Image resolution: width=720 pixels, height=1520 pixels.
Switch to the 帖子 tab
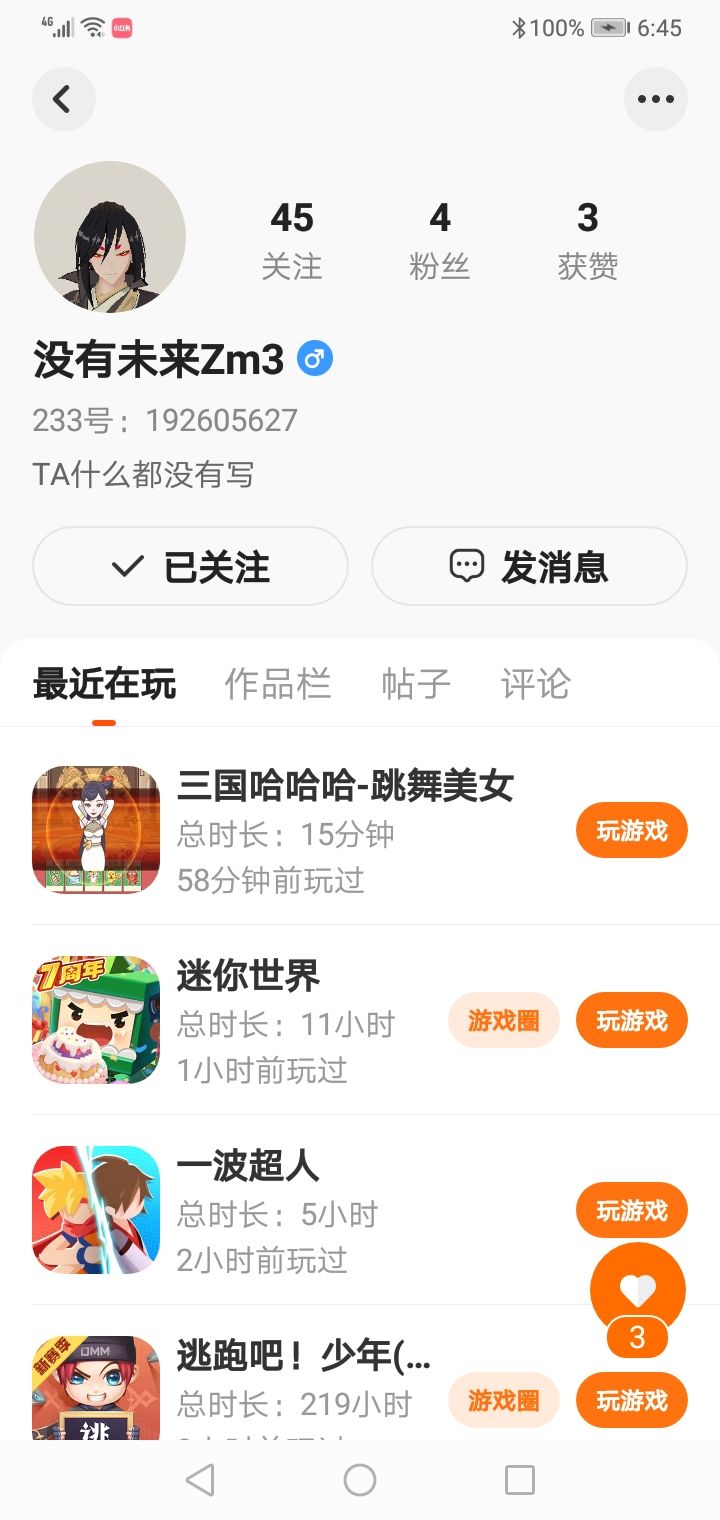pos(416,685)
